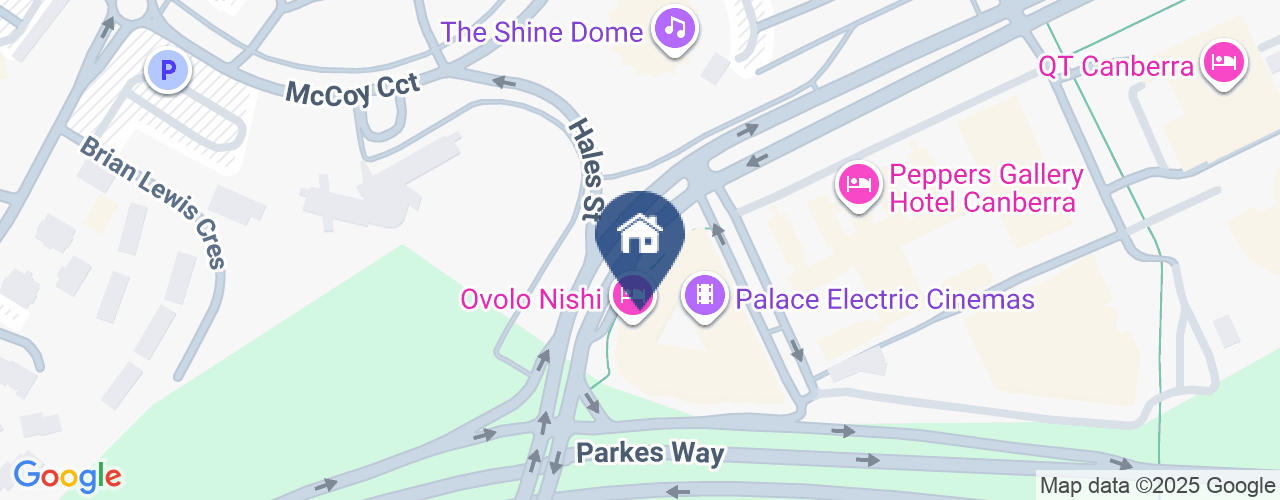Open Peppers Gallery Hotel Canberra pin
The height and width of the screenshot is (500, 1280).
pyautogui.click(x=859, y=185)
